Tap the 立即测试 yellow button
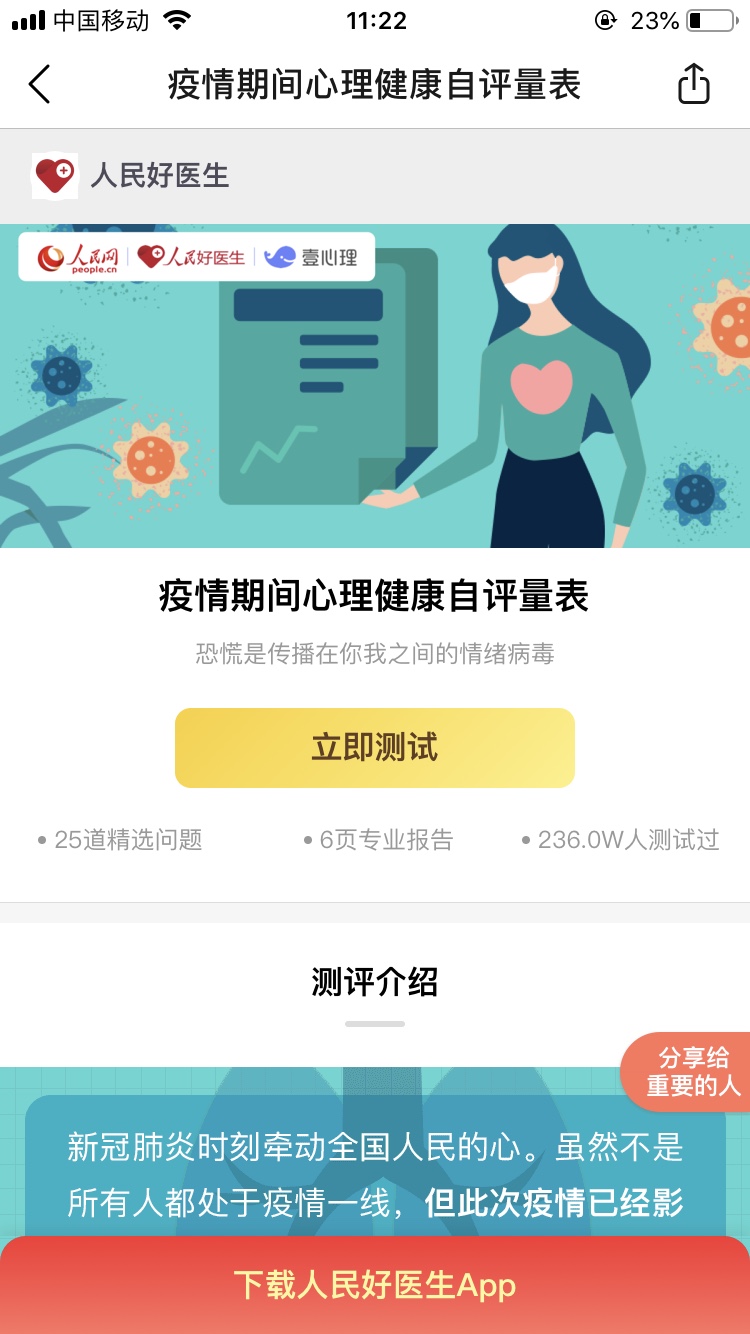 [375, 747]
